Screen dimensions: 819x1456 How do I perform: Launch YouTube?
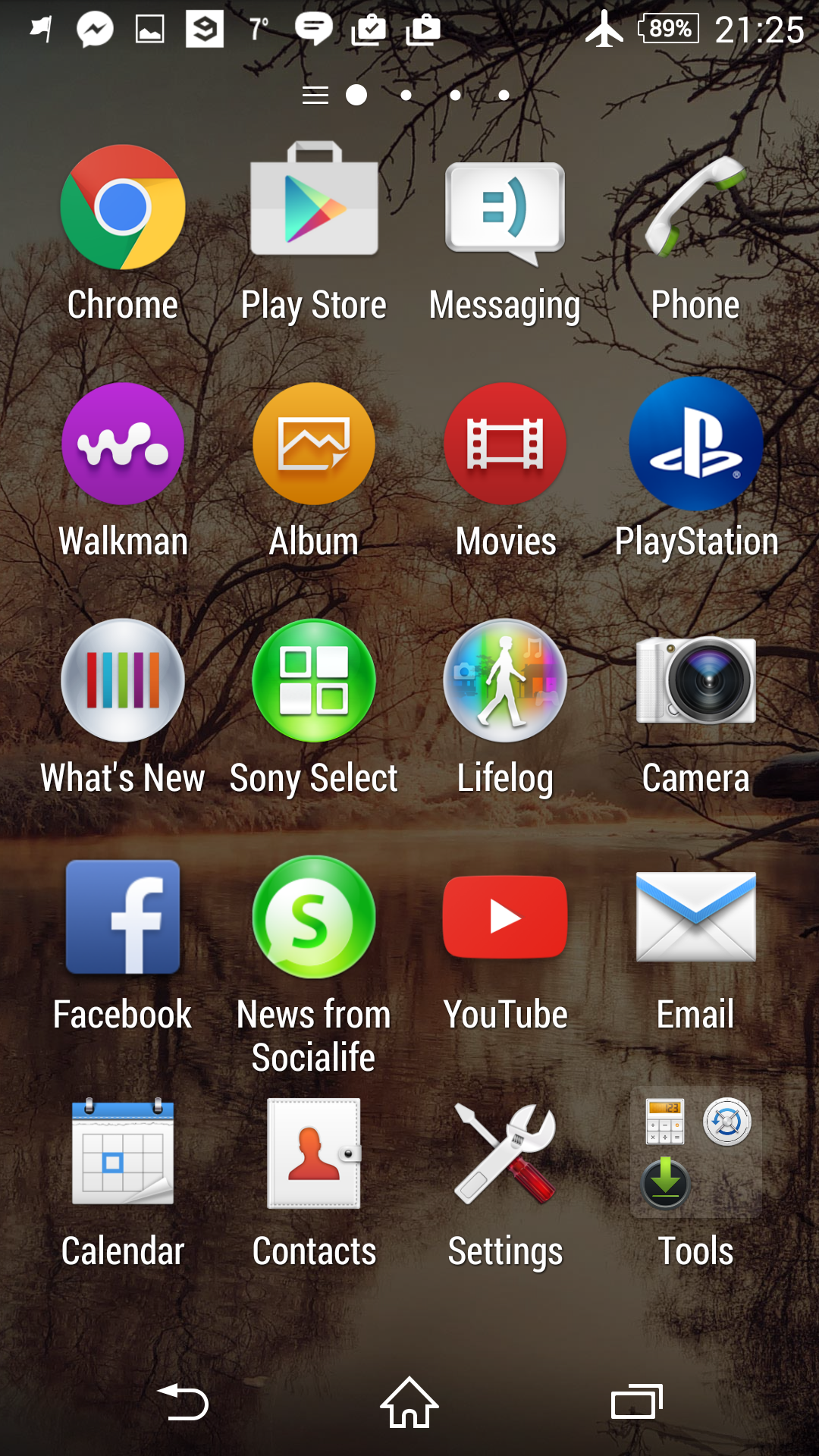(505, 918)
